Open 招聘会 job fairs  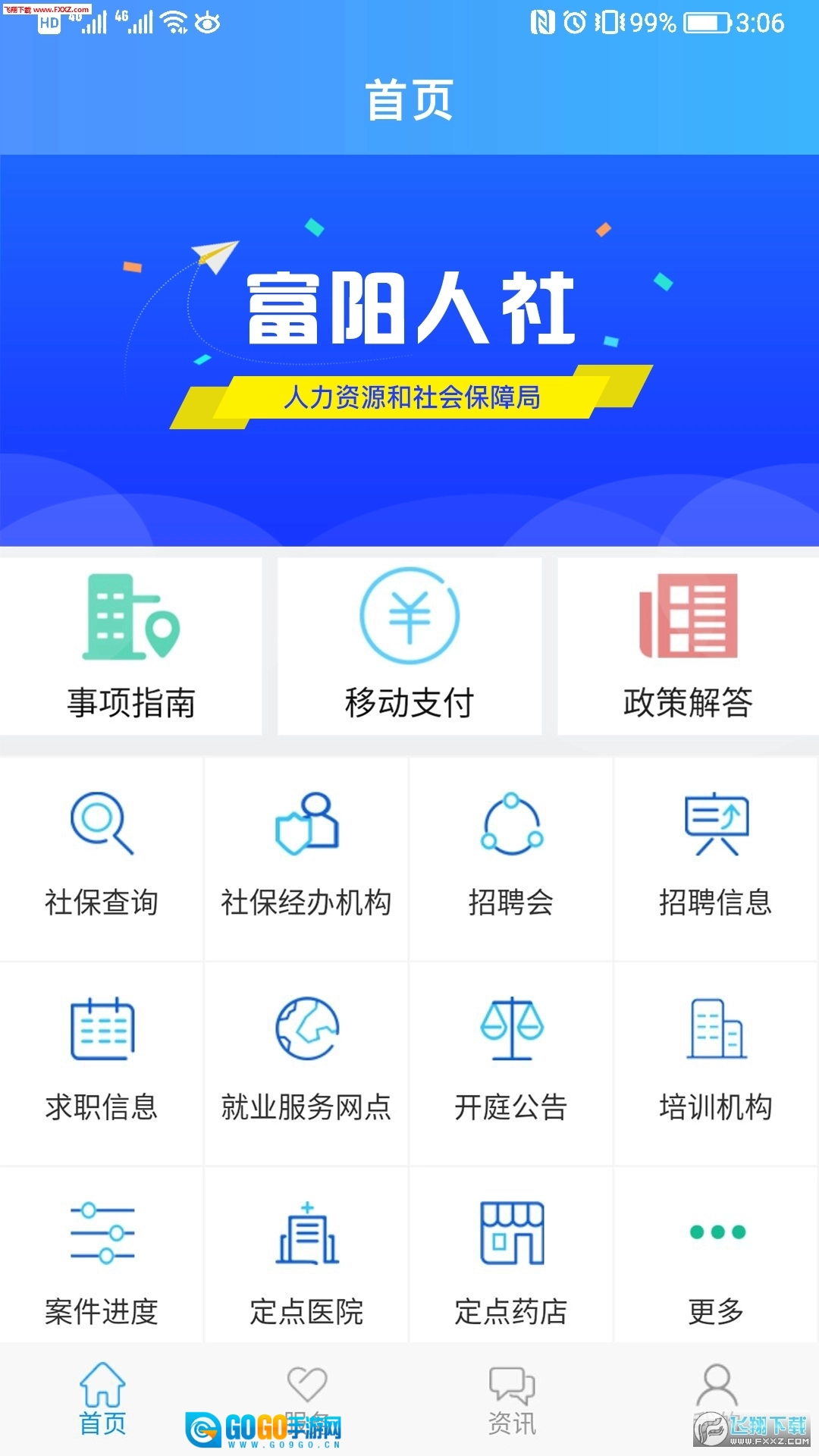click(x=511, y=857)
